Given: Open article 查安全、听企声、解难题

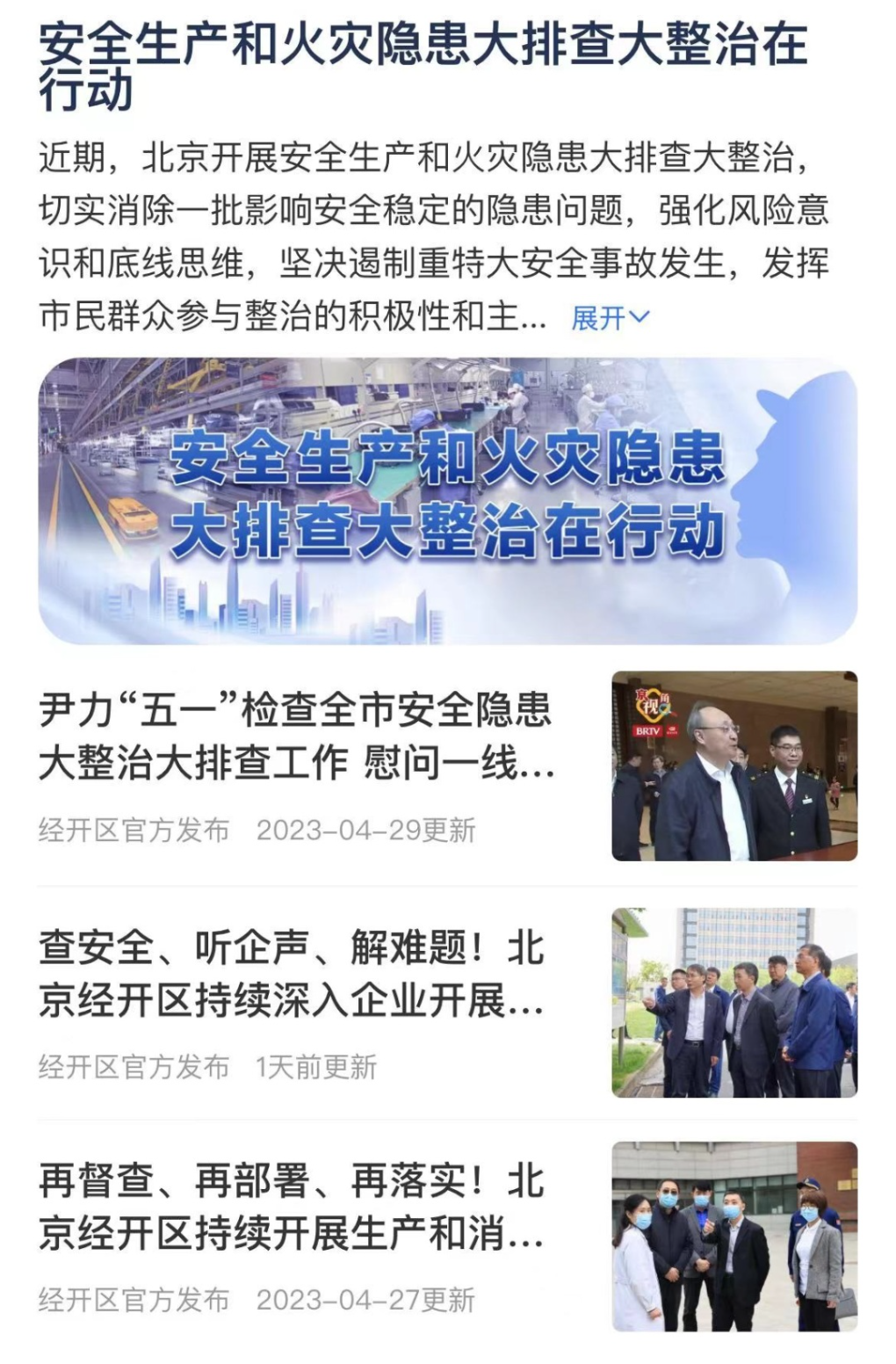Looking at the screenshot, I should [292, 974].
